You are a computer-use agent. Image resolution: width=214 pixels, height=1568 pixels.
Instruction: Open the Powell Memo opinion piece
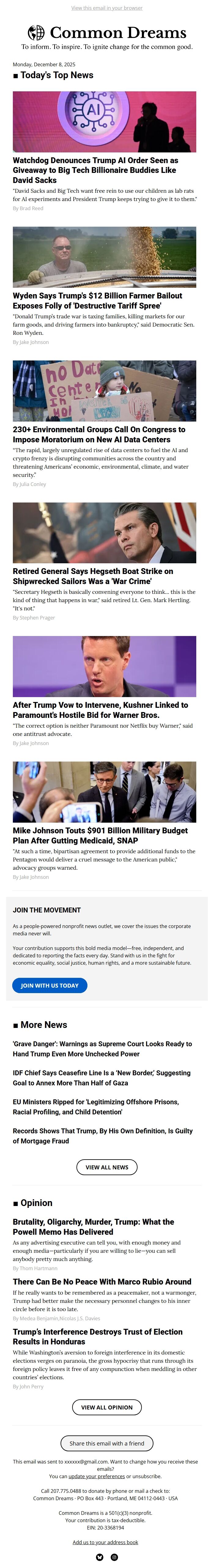93,1226
